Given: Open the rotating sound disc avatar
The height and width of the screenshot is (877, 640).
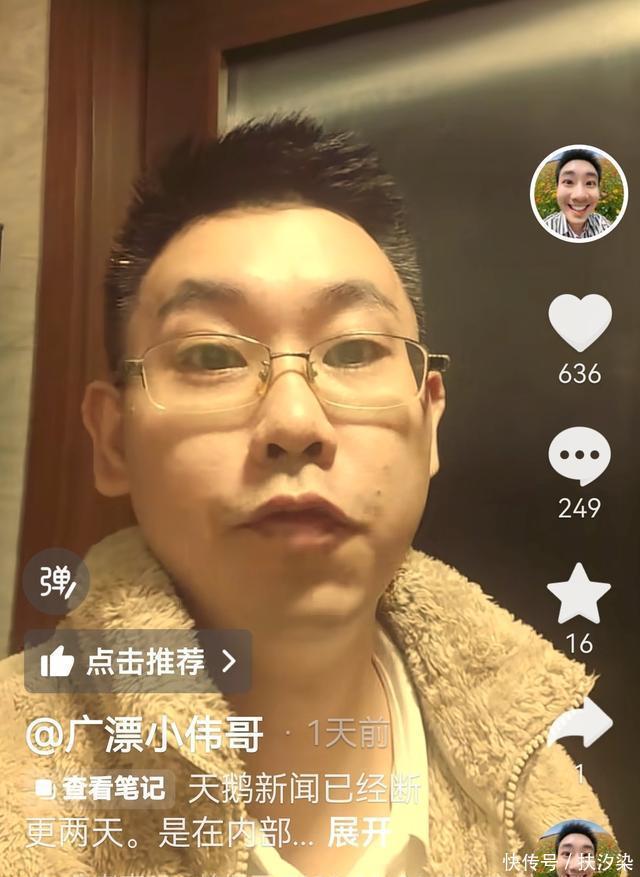Looking at the screenshot, I should 578,848.
